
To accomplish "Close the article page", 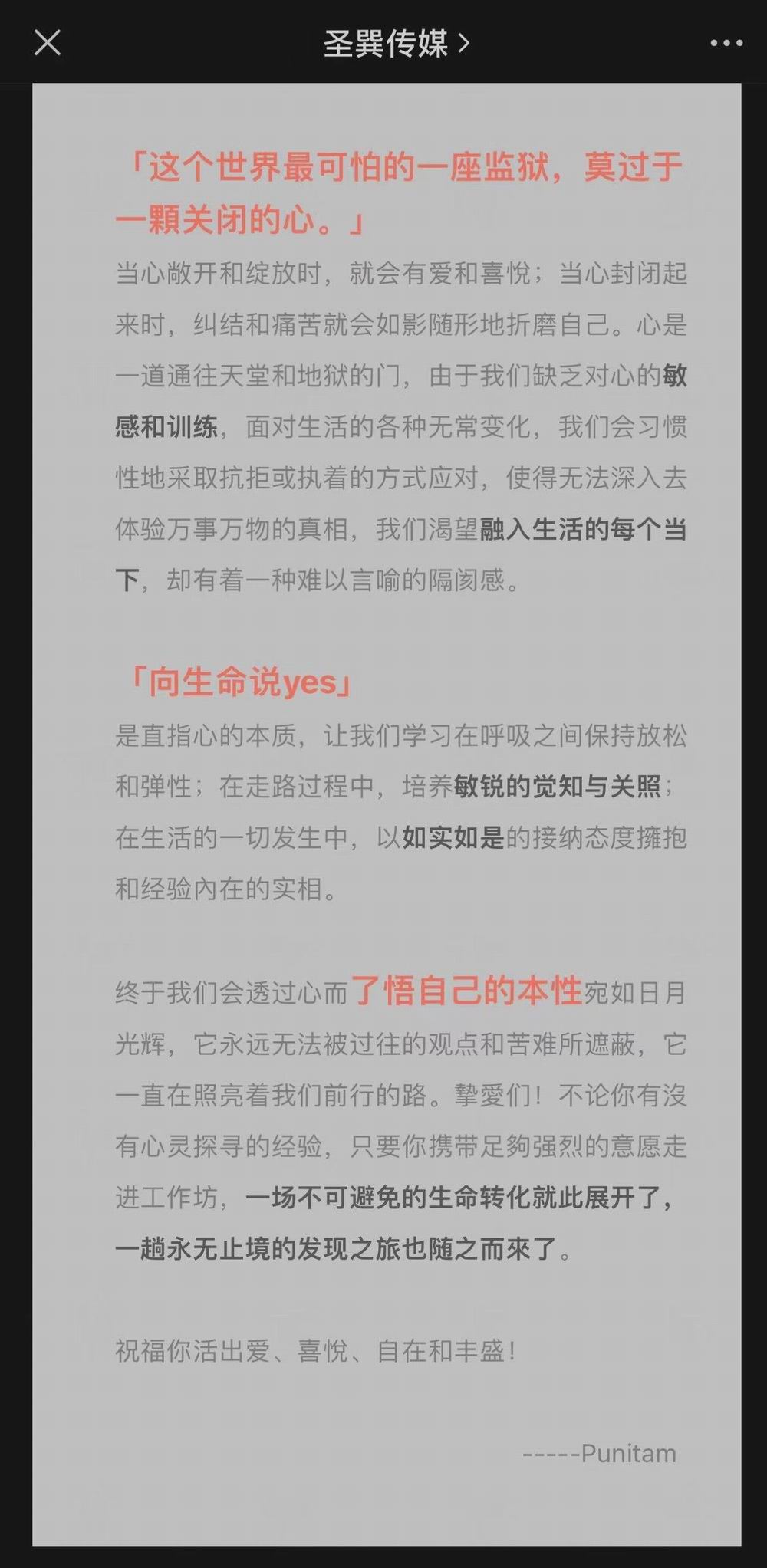I will (x=48, y=43).
